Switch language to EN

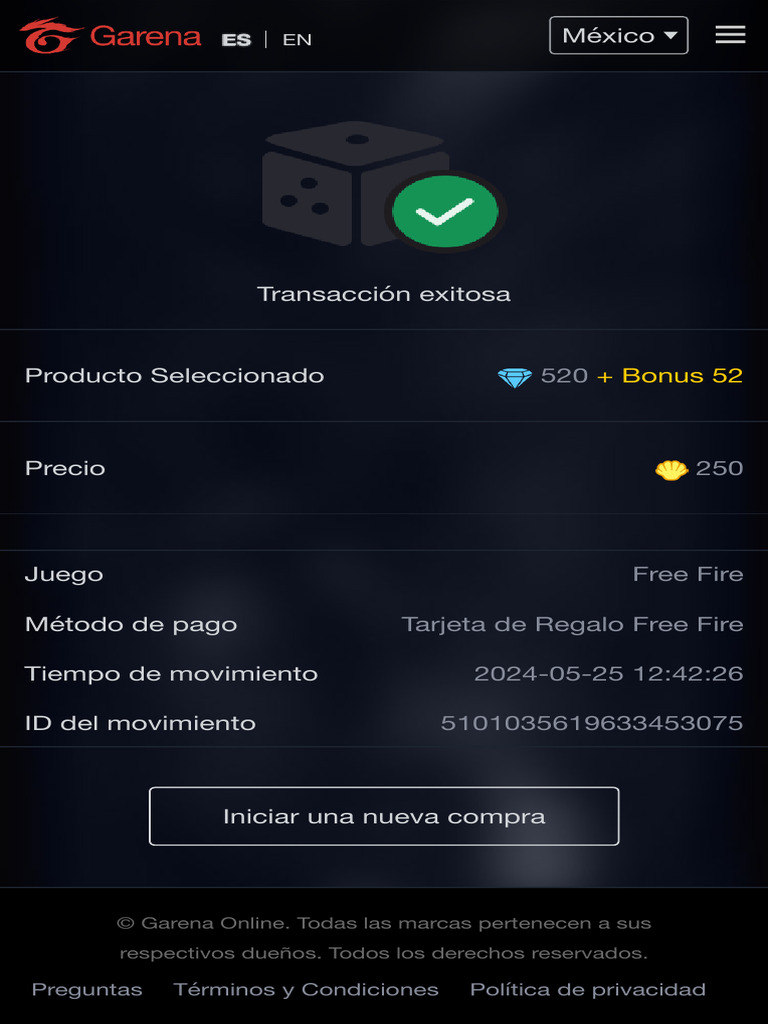(x=297, y=40)
